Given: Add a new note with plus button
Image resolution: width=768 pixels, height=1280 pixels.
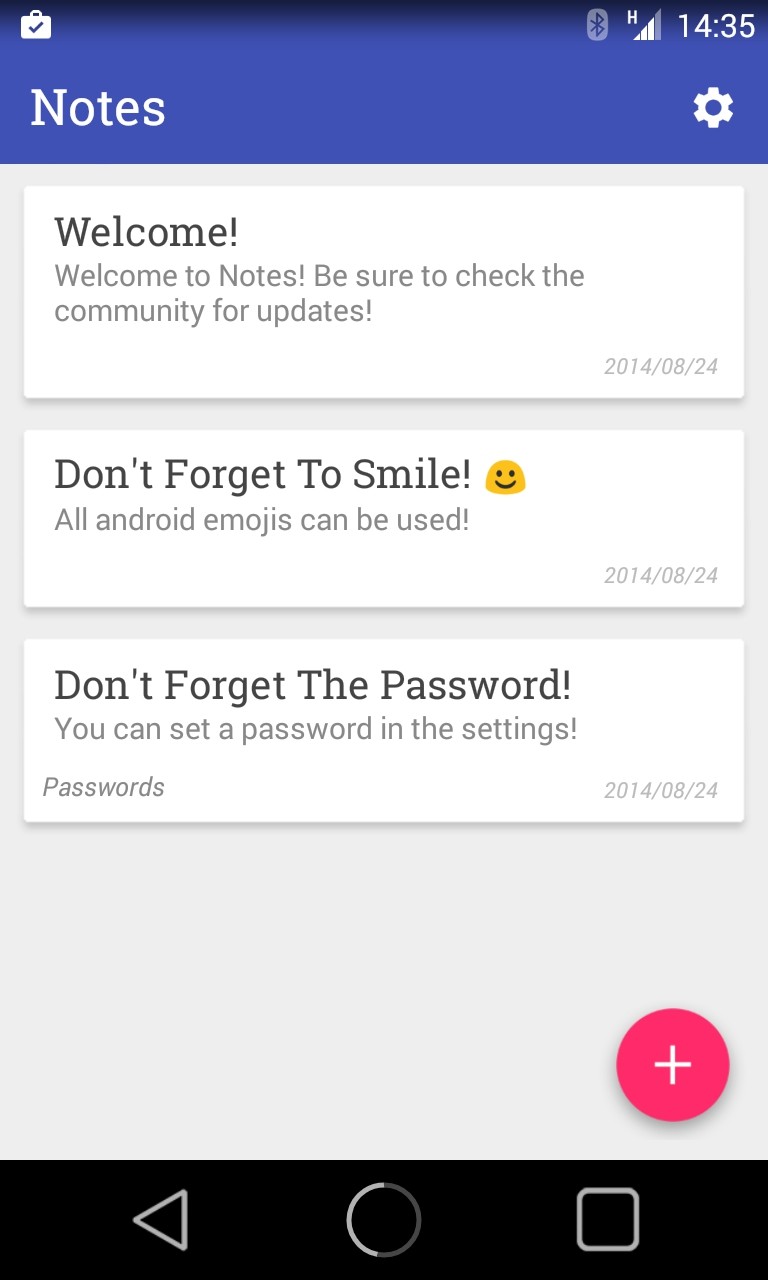Looking at the screenshot, I should [x=672, y=1064].
